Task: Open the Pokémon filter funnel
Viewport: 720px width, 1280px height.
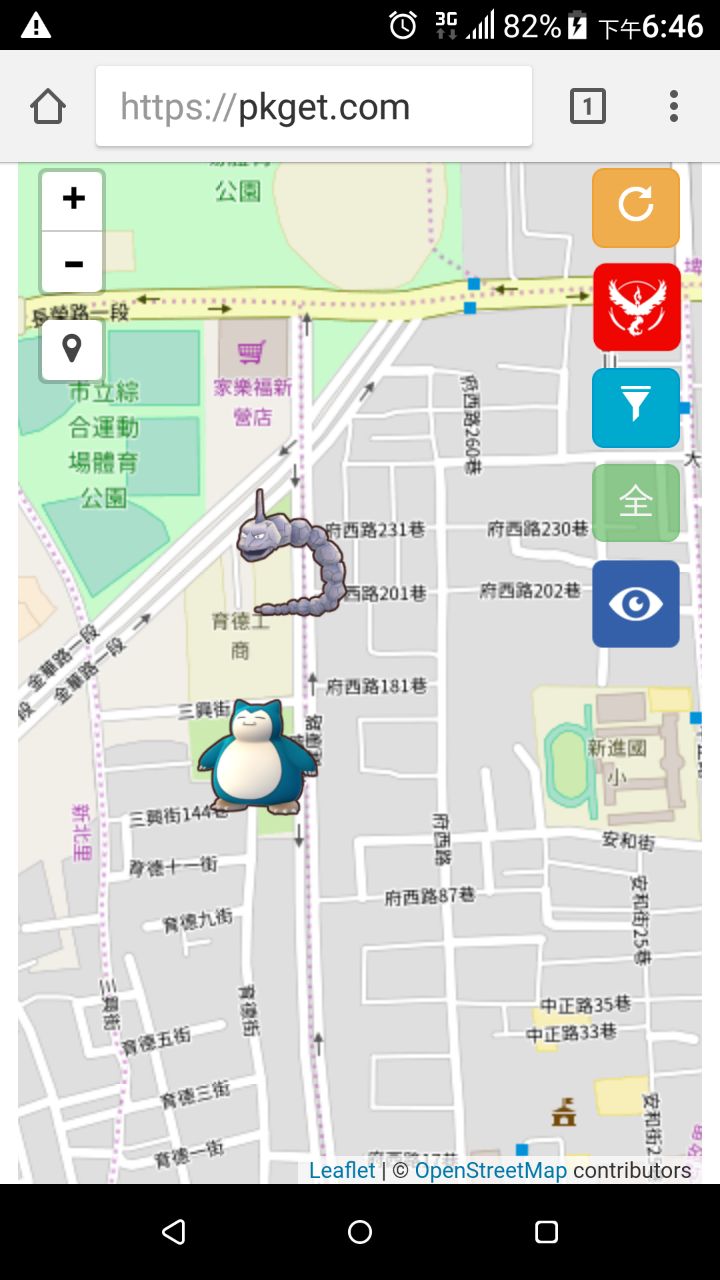Action: pyautogui.click(x=636, y=407)
